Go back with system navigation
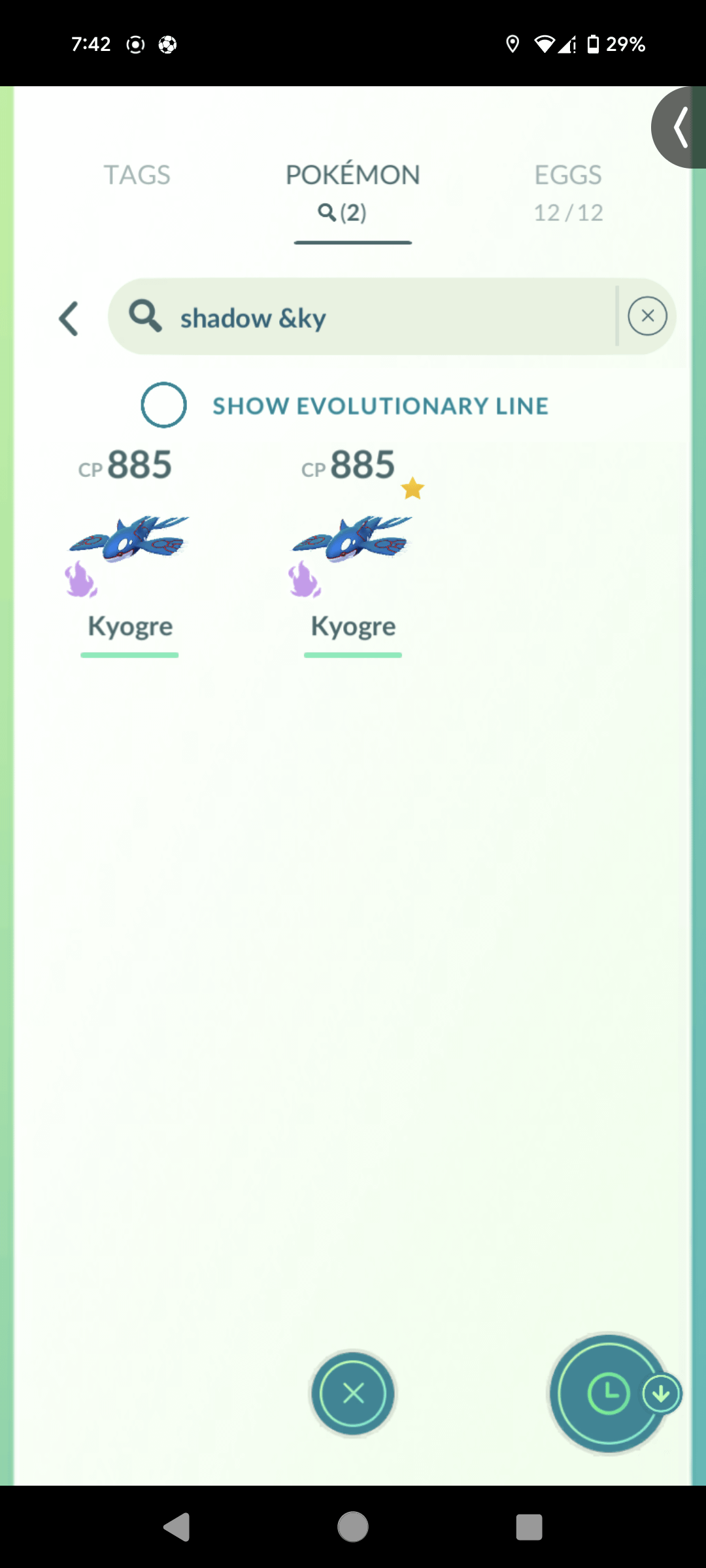Viewport: 706px width, 1568px height. pyautogui.click(x=176, y=1527)
